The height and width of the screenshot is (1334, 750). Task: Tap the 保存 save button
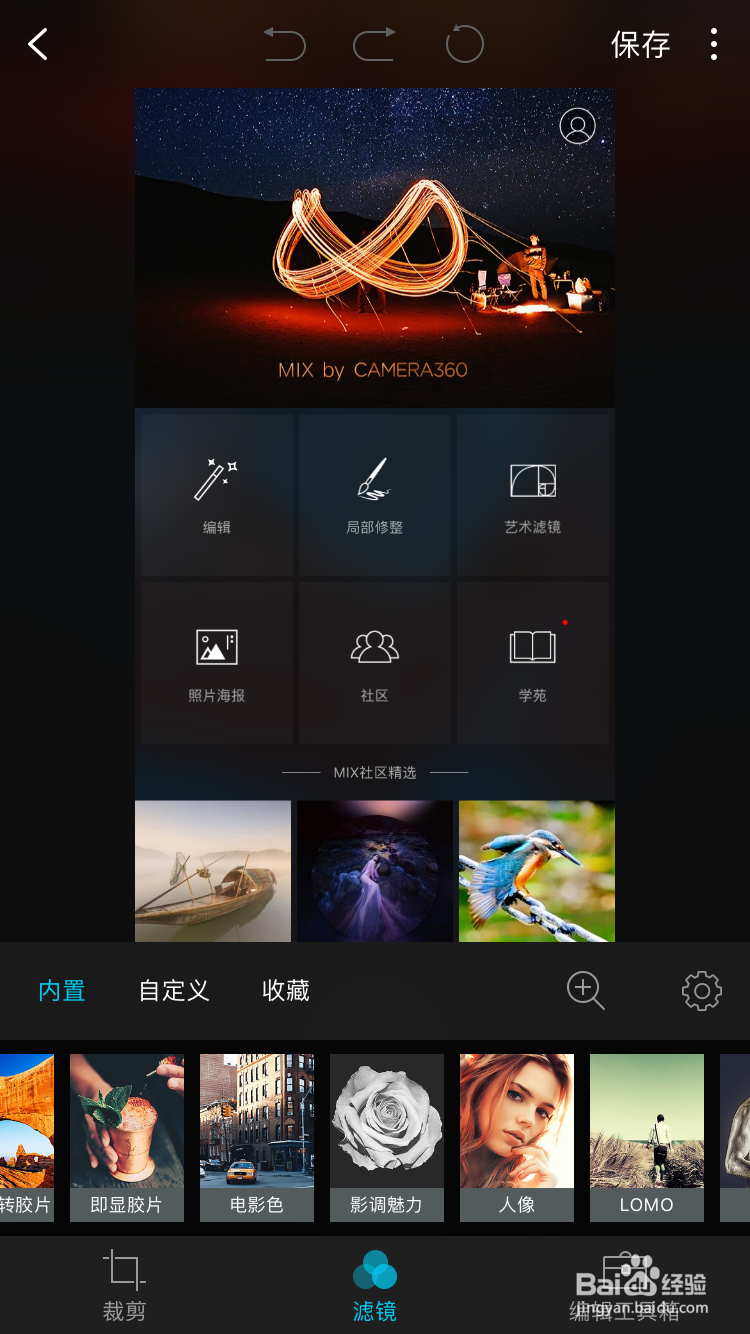coord(640,44)
